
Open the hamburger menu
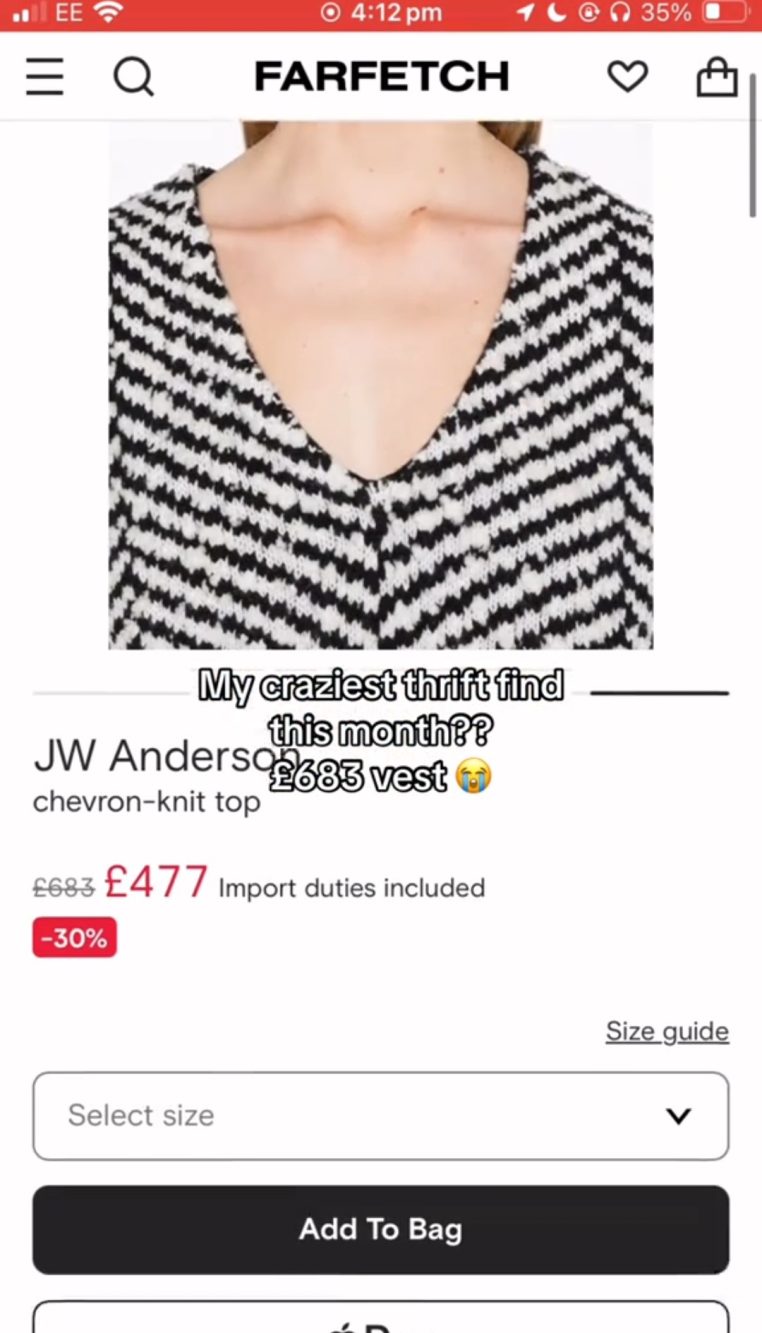(45, 77)
